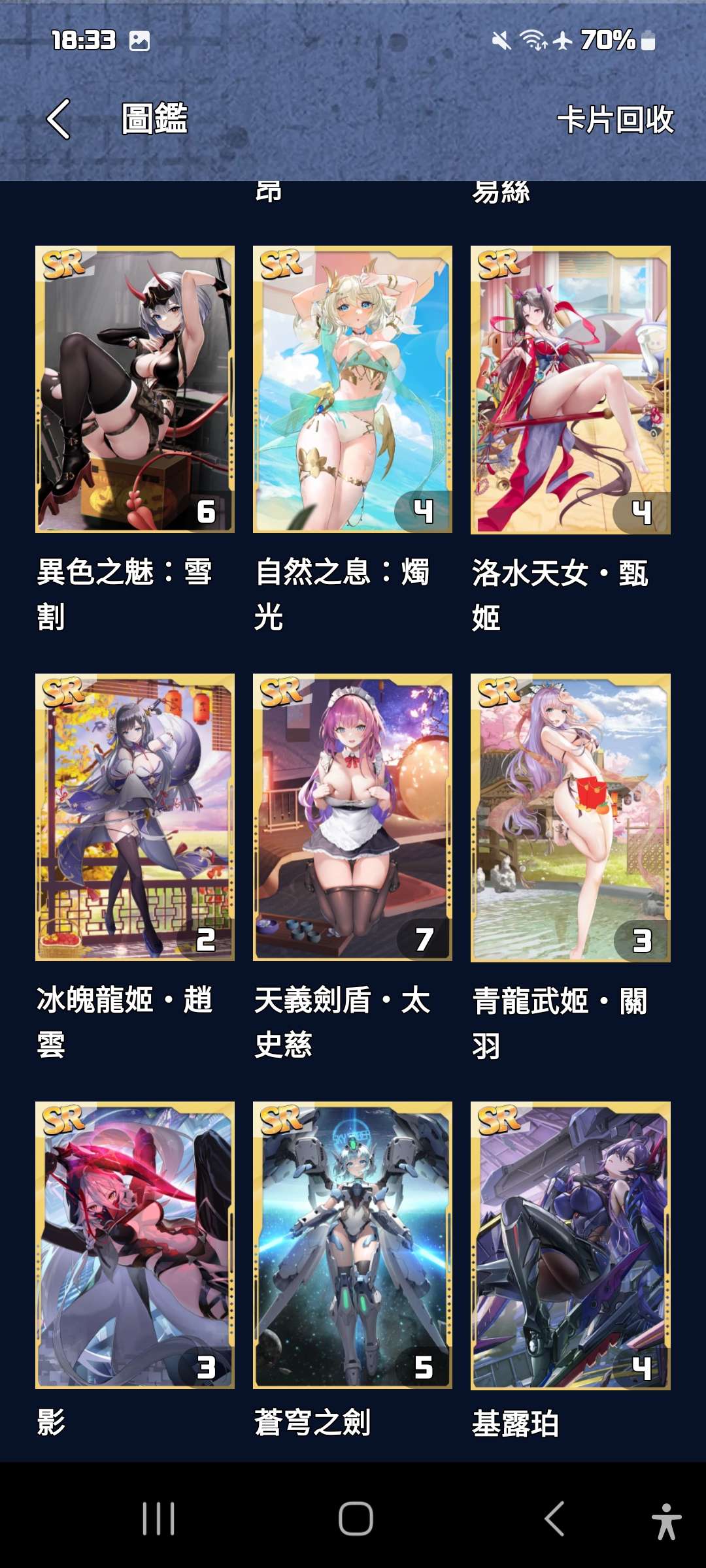
Task: View the 洛水天女・甄姬 card
Action: (x=570, y=389)
